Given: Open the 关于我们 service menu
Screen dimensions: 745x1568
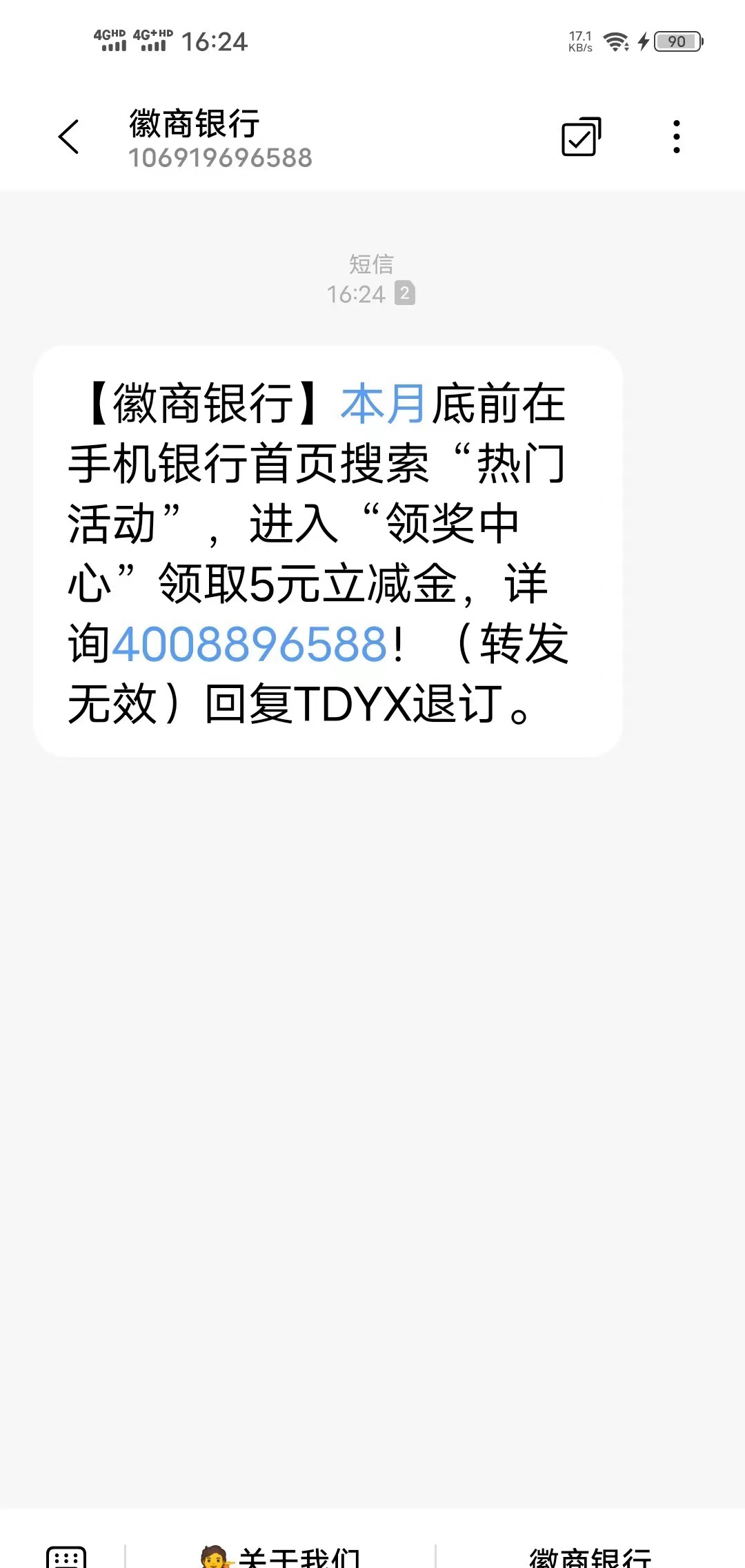Looking at the screenshot, I should point(281,1557).
